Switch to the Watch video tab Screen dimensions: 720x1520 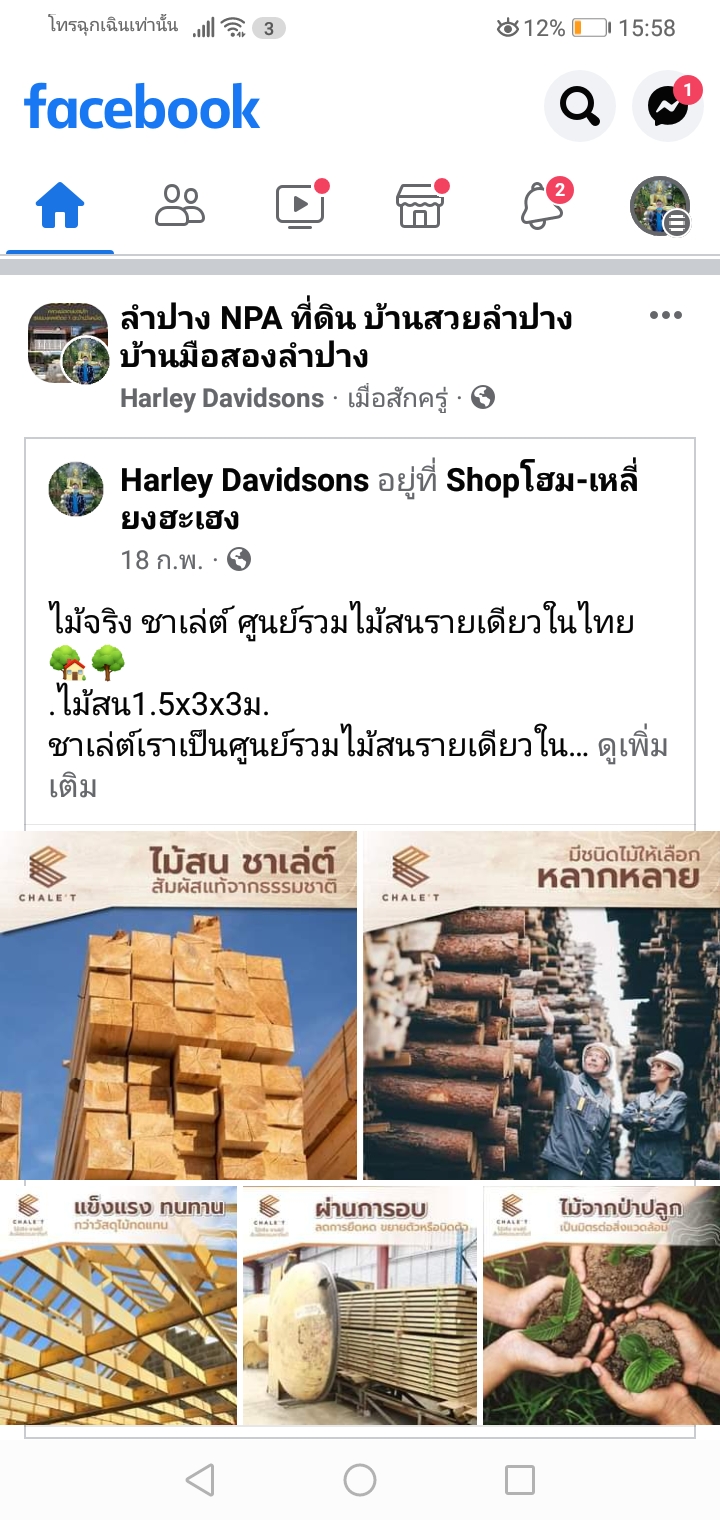point(300,207)
